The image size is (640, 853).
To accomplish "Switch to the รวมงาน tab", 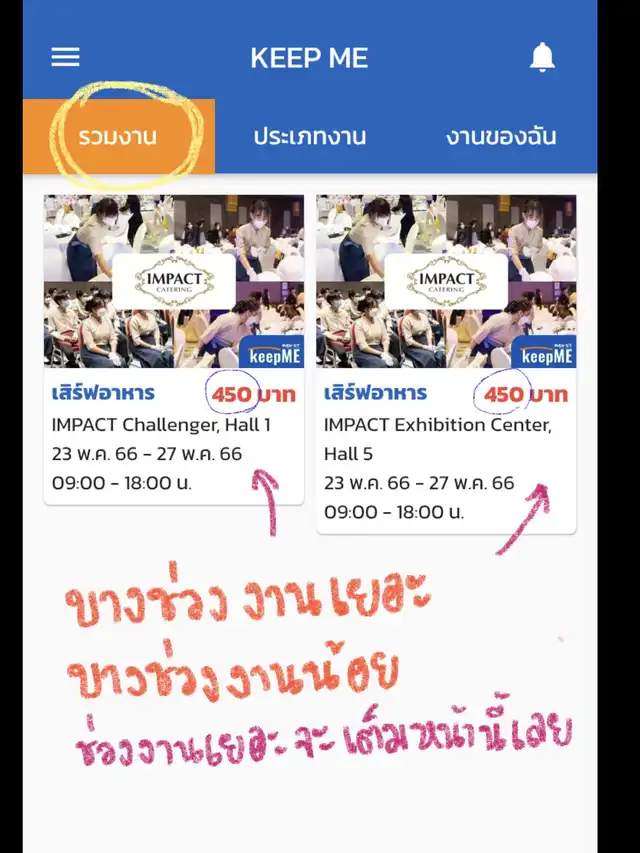I will 118,137.
